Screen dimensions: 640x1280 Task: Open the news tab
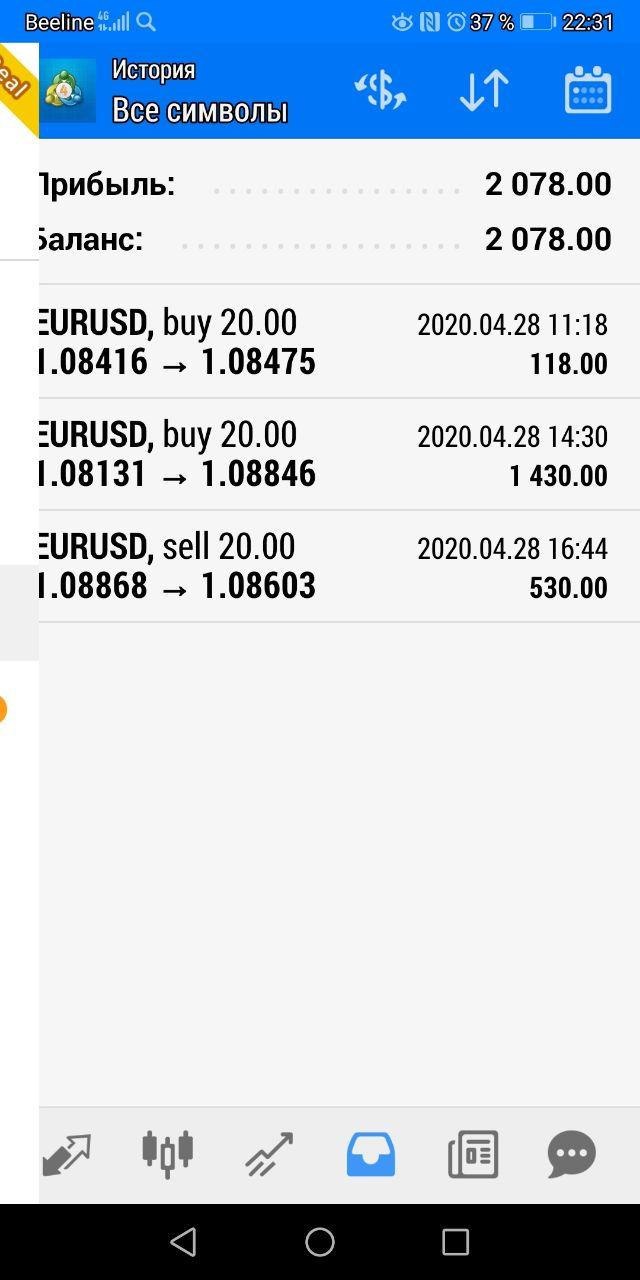[473, 1155]
